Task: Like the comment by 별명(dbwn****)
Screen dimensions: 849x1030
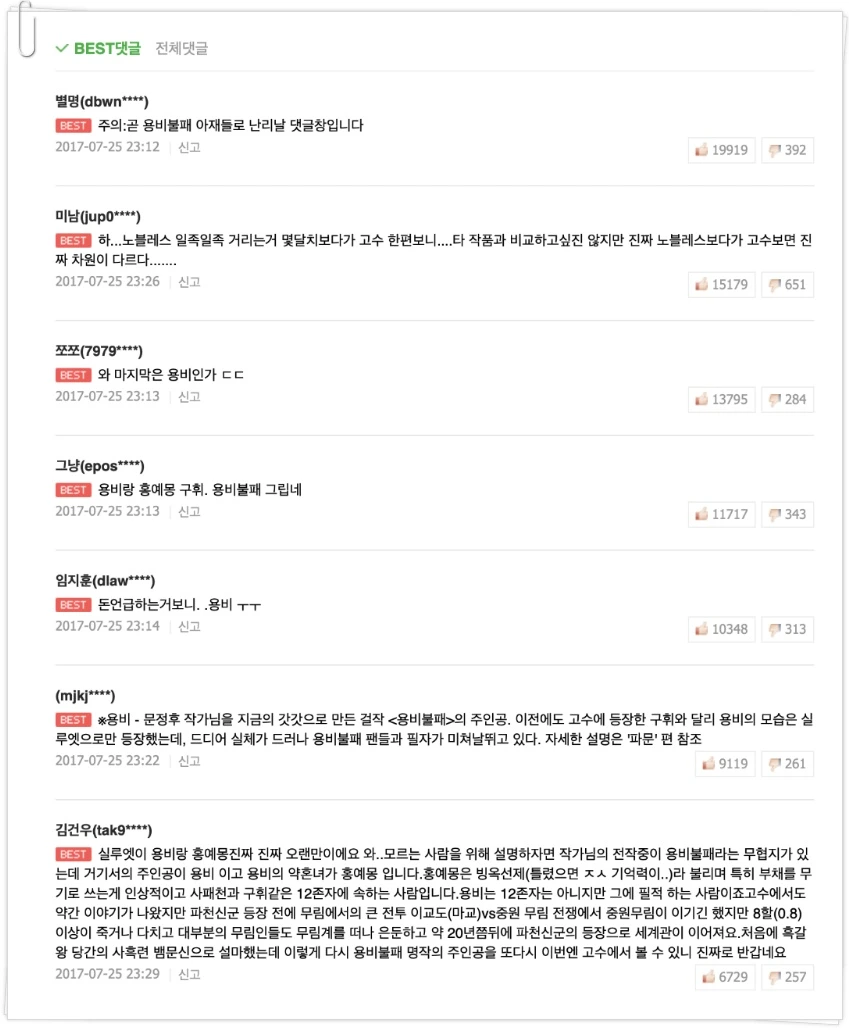Action: (x=722, y=150)
